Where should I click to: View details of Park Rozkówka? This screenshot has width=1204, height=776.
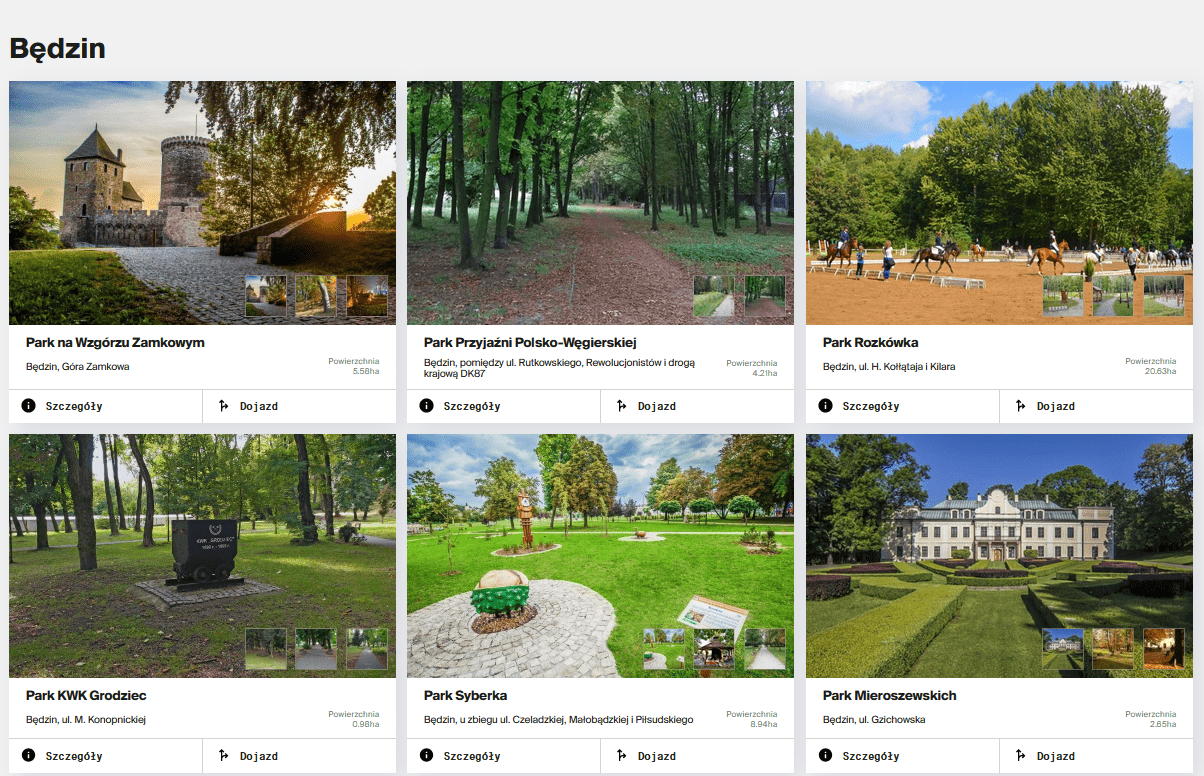point(902,406)
